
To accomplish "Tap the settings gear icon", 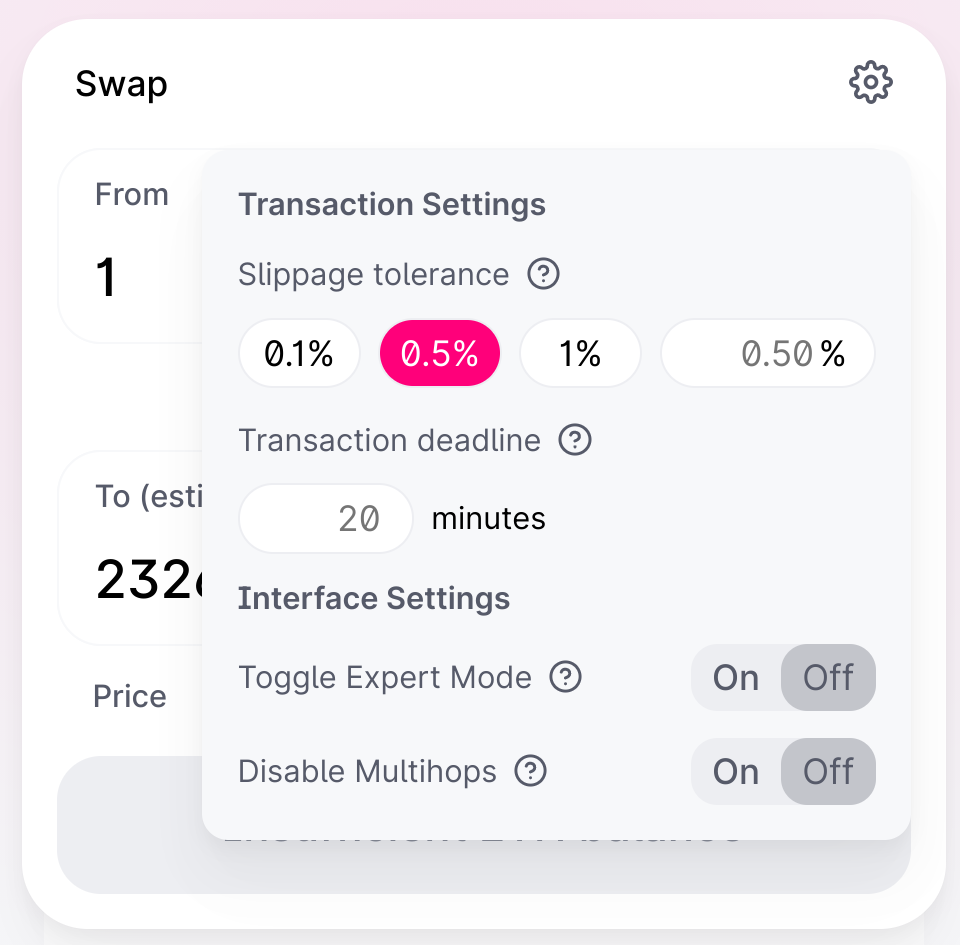I will click(x=870, y=82).
